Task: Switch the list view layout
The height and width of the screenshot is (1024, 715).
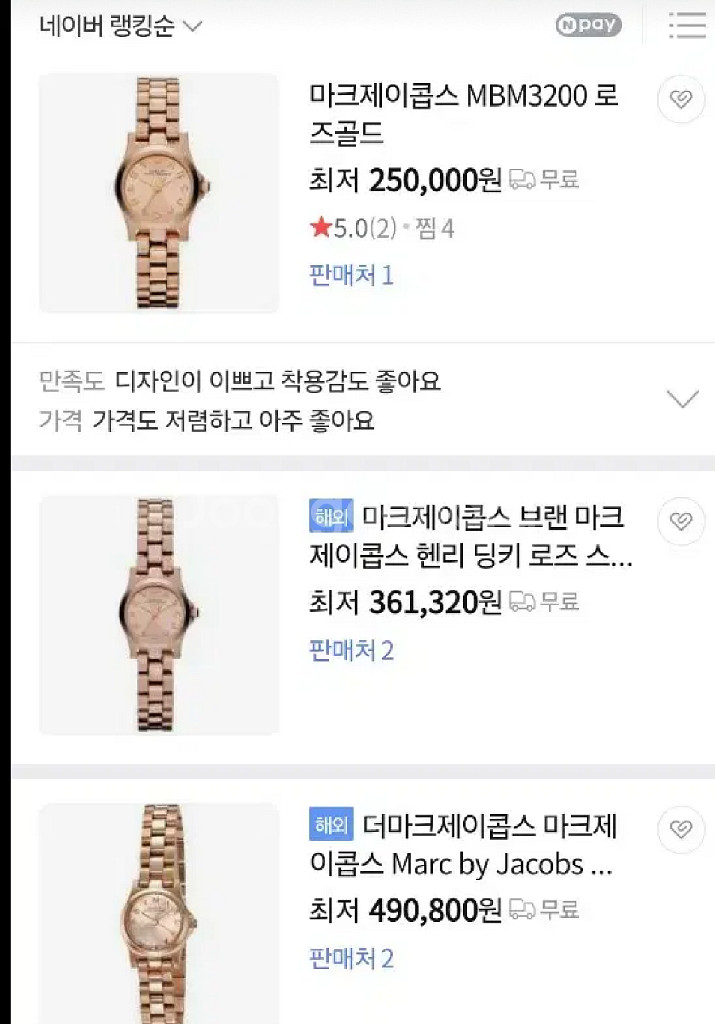Action: pos(686,25)
